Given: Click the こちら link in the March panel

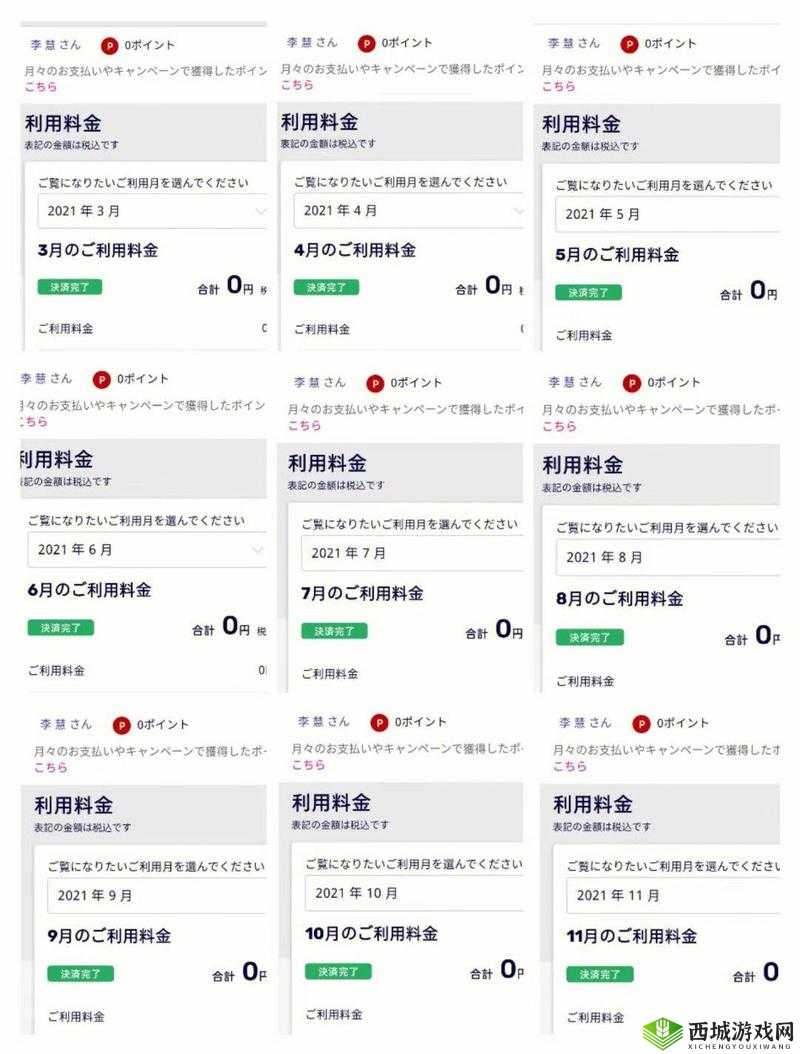Looking at the screenshot, I should click(x=40, y=86).
